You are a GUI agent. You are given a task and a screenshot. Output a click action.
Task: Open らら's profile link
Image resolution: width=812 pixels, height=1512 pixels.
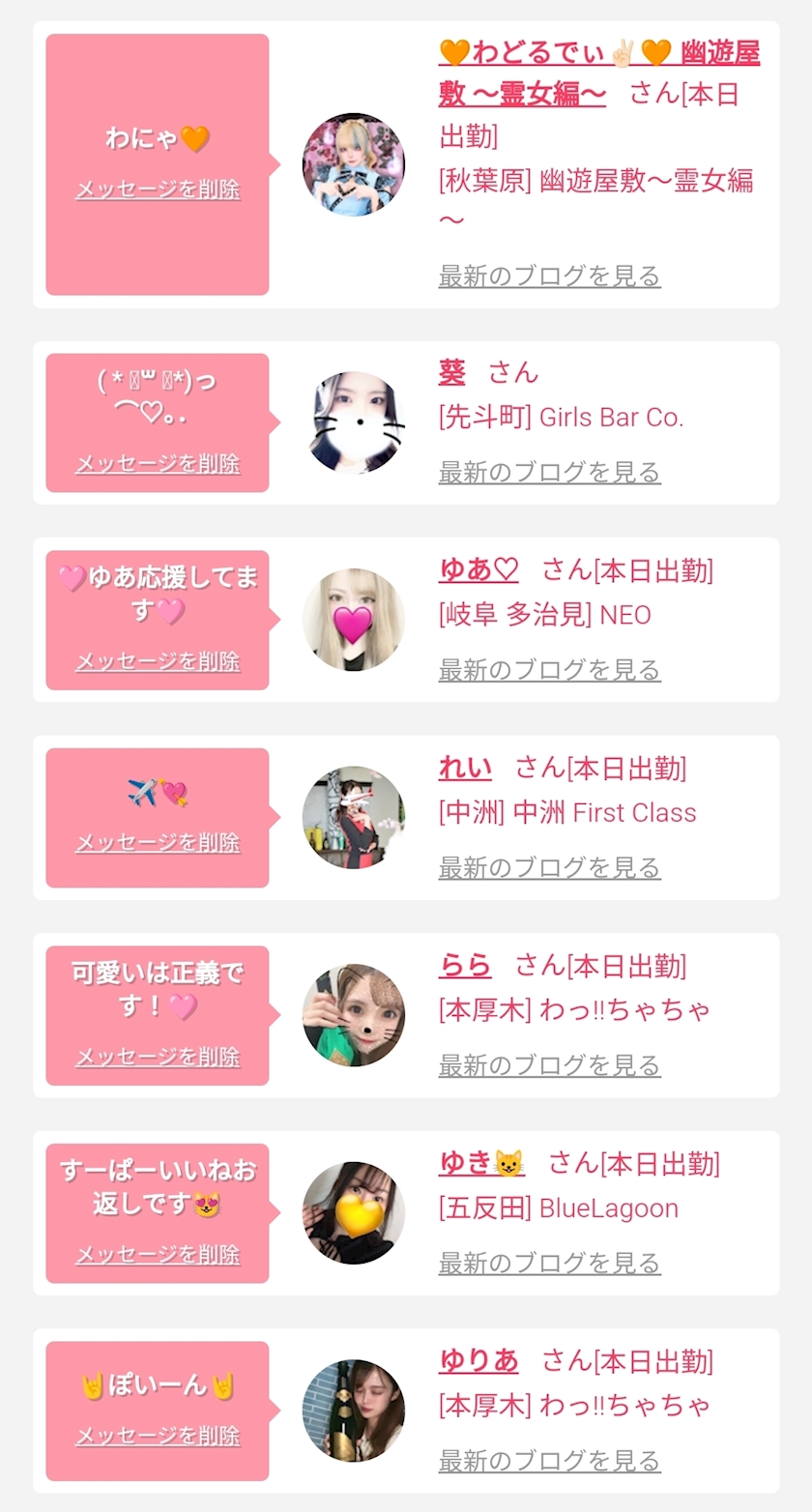pyautogui.click(x=465, y=966)
